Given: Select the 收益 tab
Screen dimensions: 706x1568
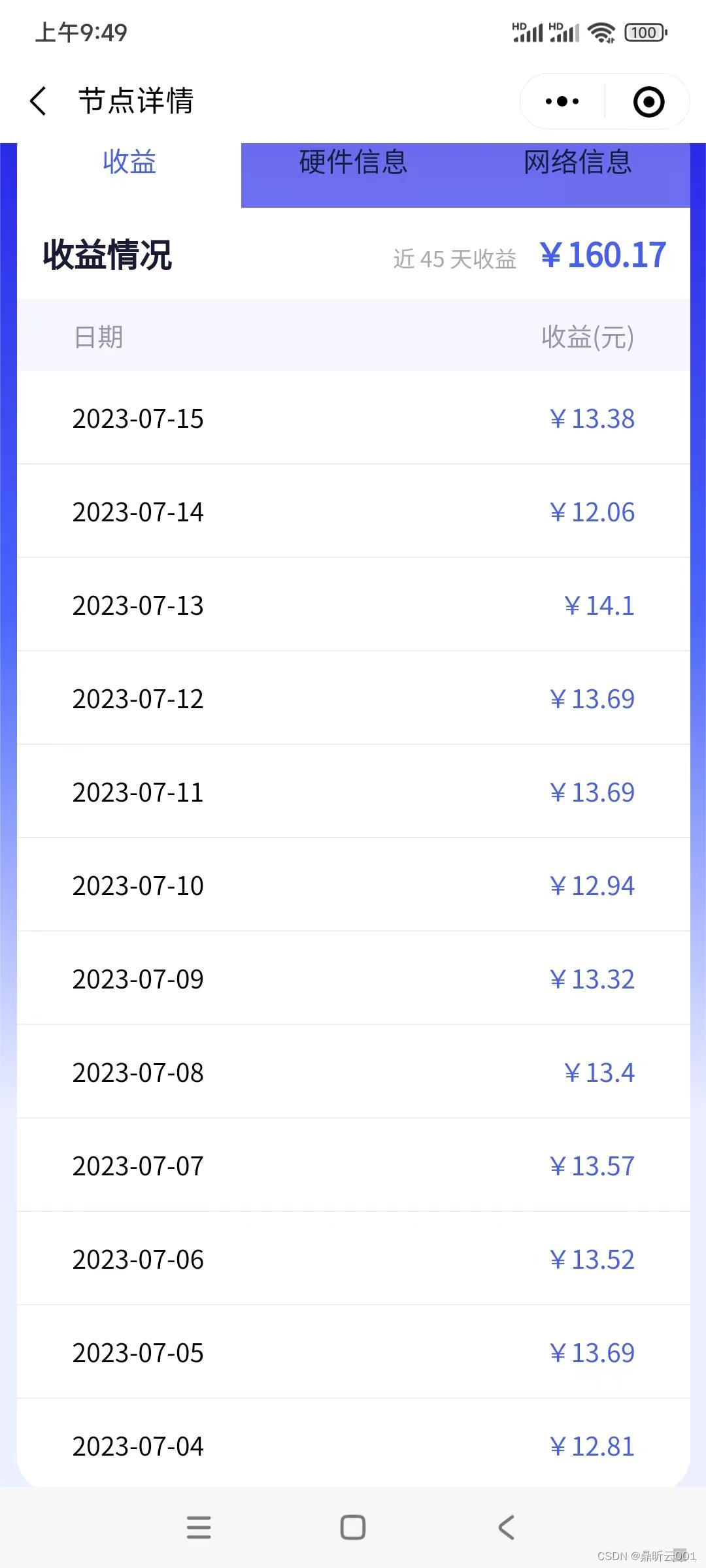Looking at the screenshot, I should [129, 162].
